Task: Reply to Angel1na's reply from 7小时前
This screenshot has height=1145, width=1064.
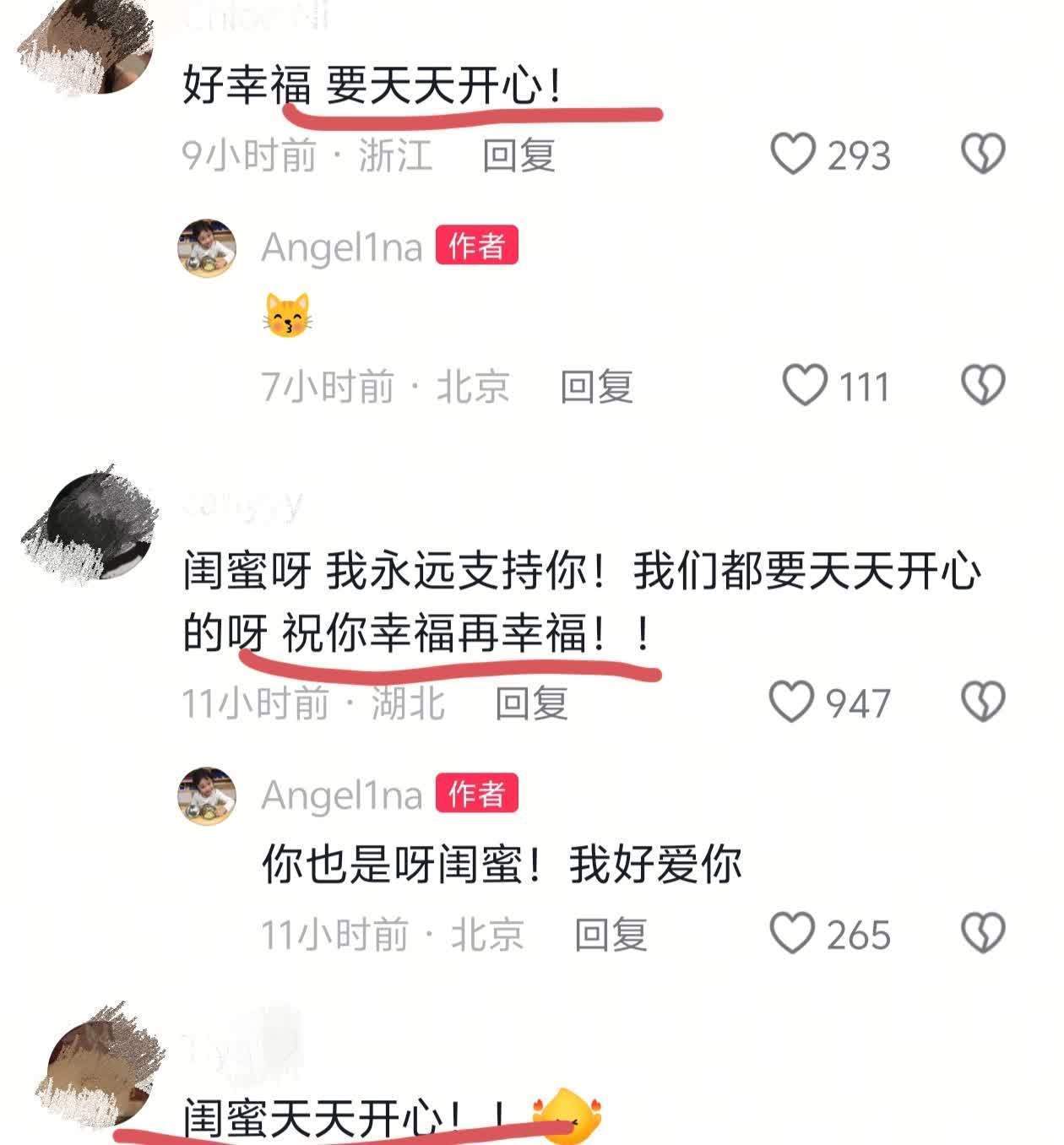Action: click(x=596, y=387)
